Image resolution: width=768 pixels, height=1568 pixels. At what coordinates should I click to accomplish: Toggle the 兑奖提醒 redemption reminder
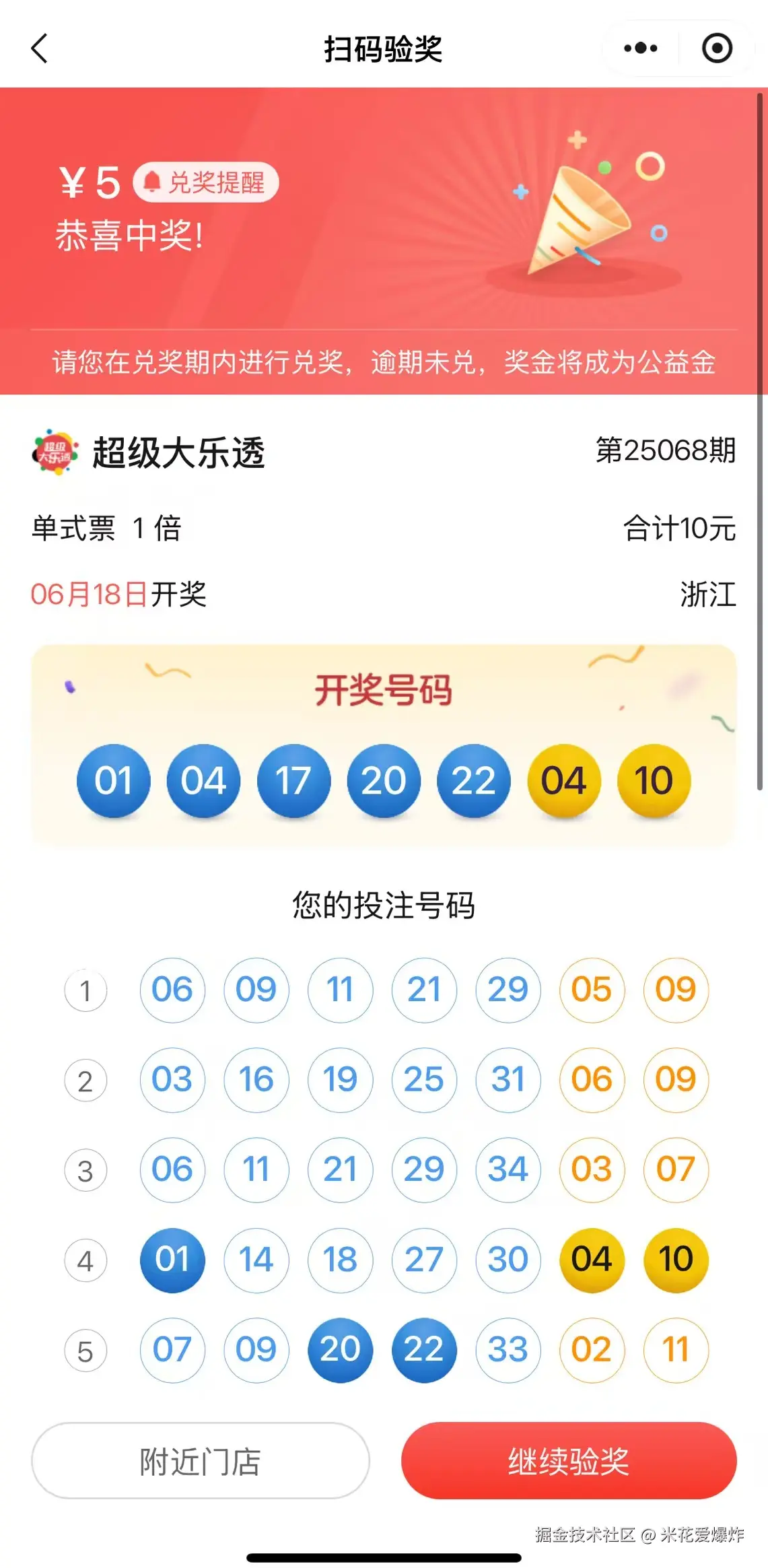pyautogui.click(x=206, y=182)
